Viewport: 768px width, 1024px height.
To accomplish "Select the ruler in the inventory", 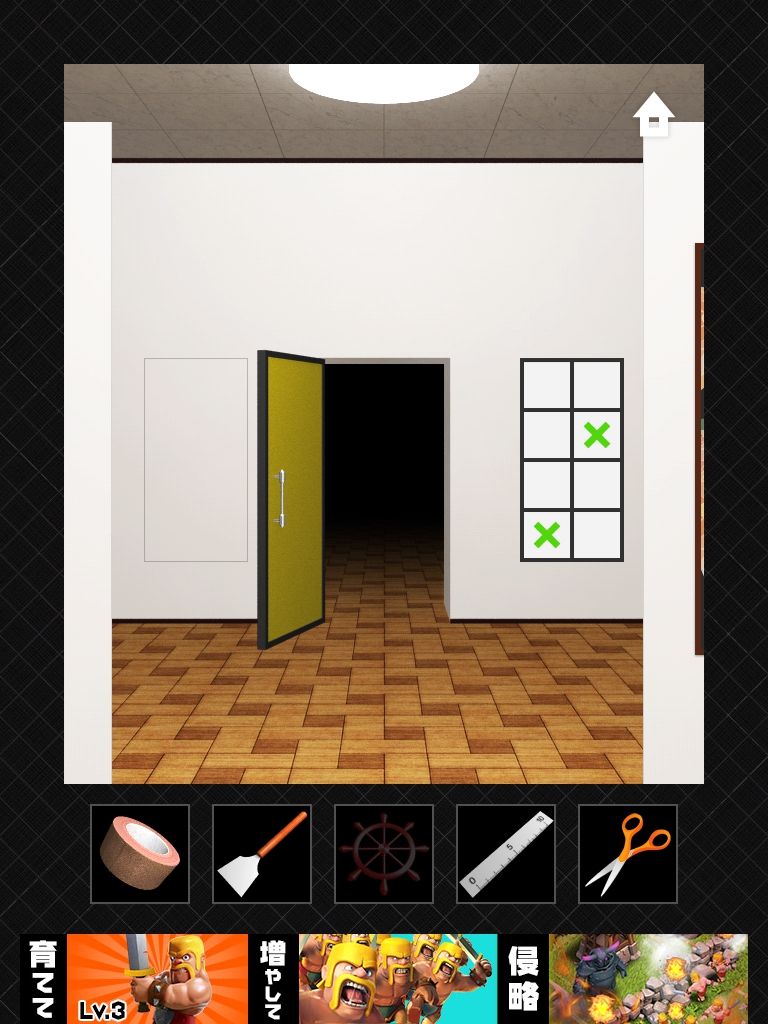I will pos(506,854).
